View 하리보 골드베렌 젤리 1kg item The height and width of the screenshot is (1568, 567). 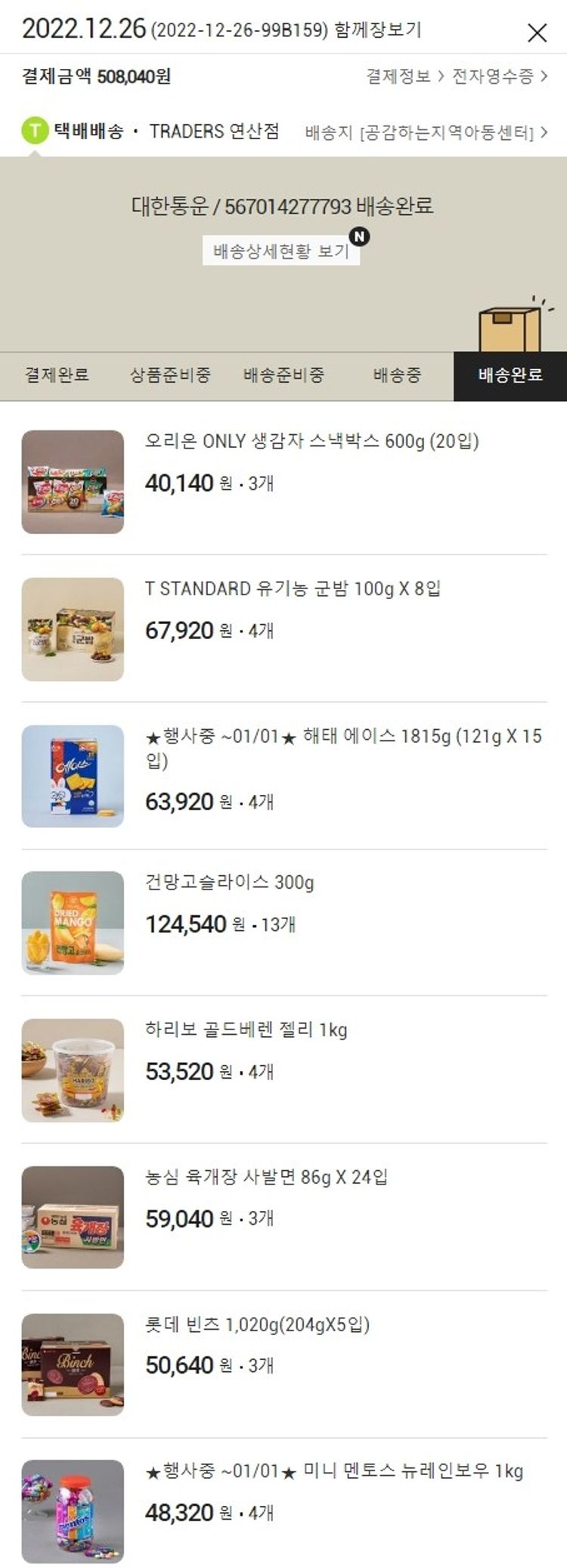(x=246, y=1029)
